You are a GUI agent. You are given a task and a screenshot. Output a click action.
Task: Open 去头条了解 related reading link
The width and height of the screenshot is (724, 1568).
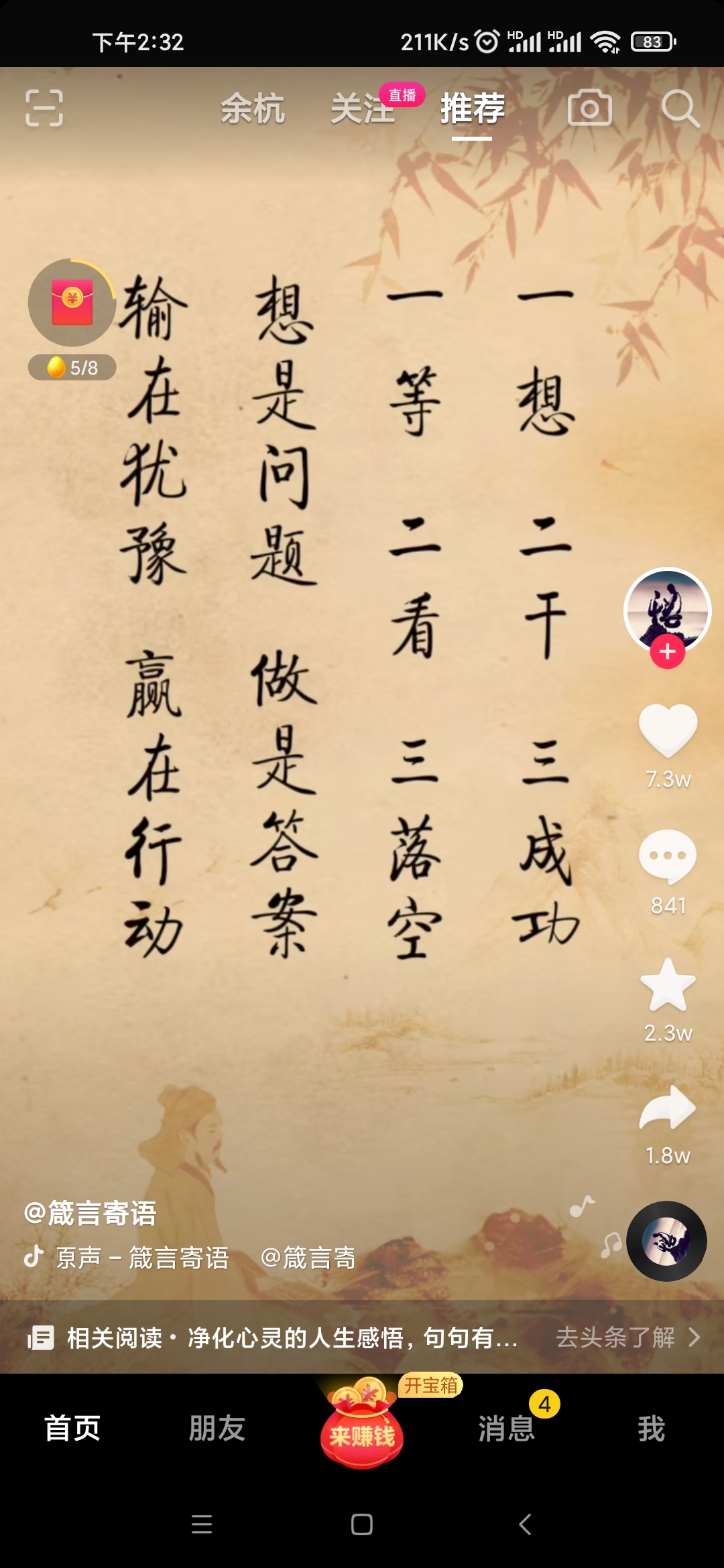click(628, 1337)
